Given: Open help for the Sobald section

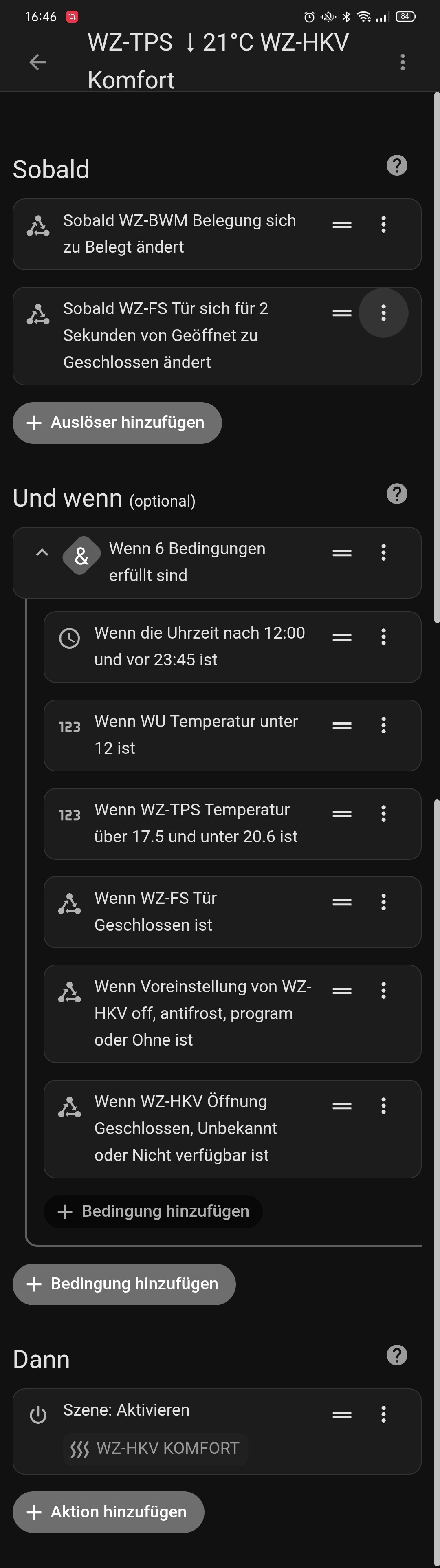Looking at the screenshot, I should (397, 165).
